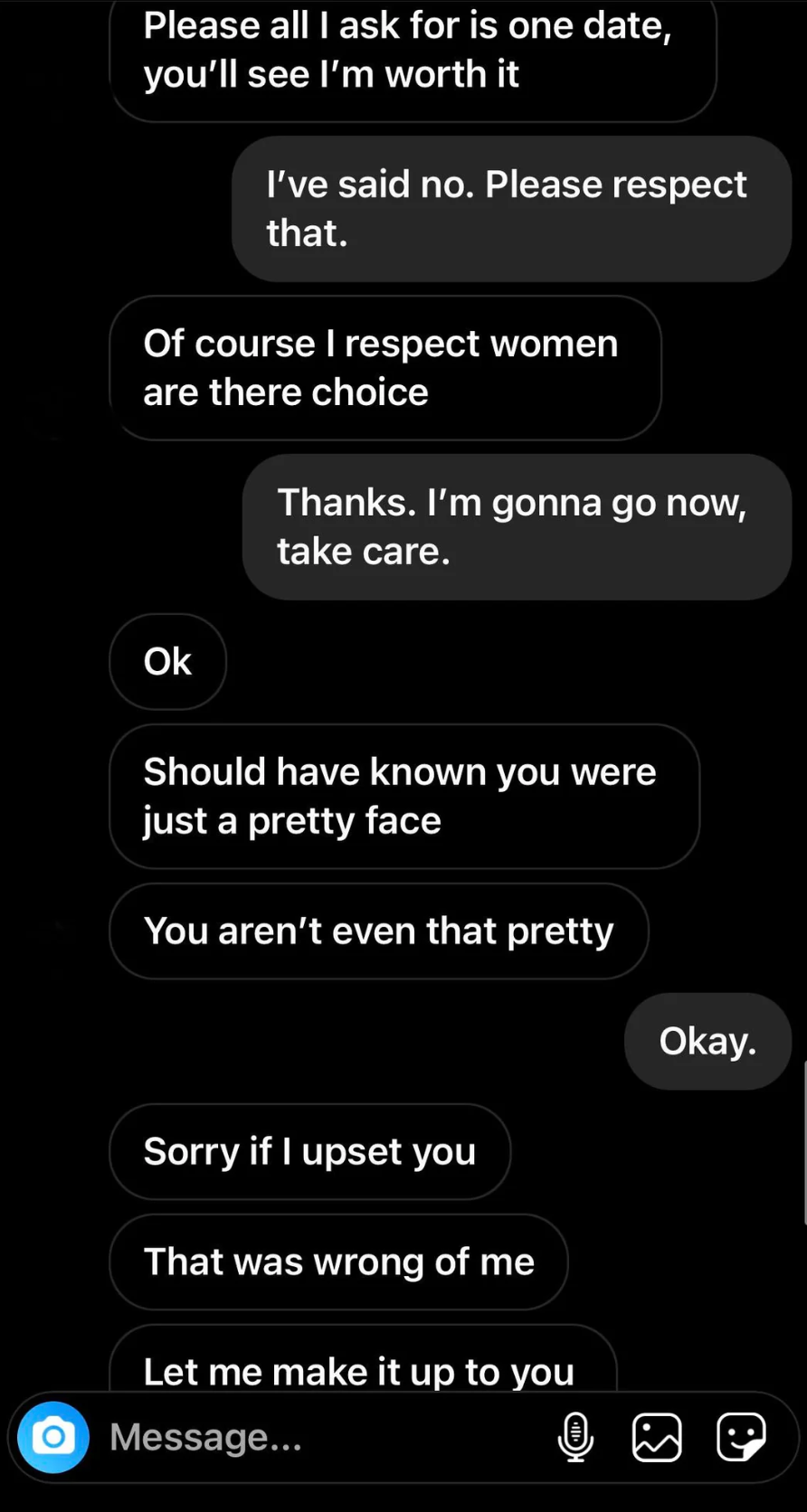Record a voice message with microphone
This screenshot has width=807, height=1512.
click(575, 1437)
